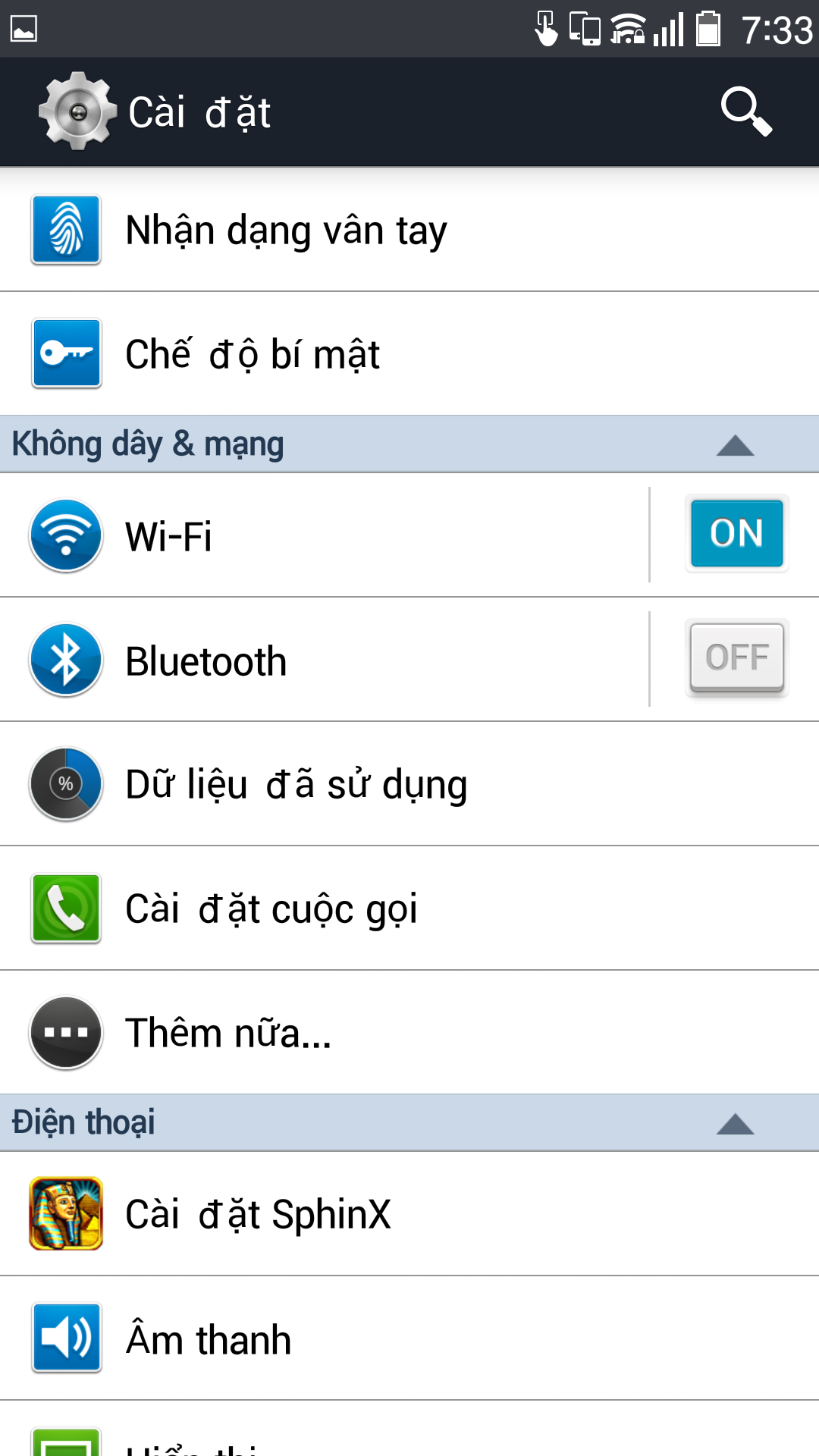
Task: Open Chế độ bí mật
Action: coord(409,354)
